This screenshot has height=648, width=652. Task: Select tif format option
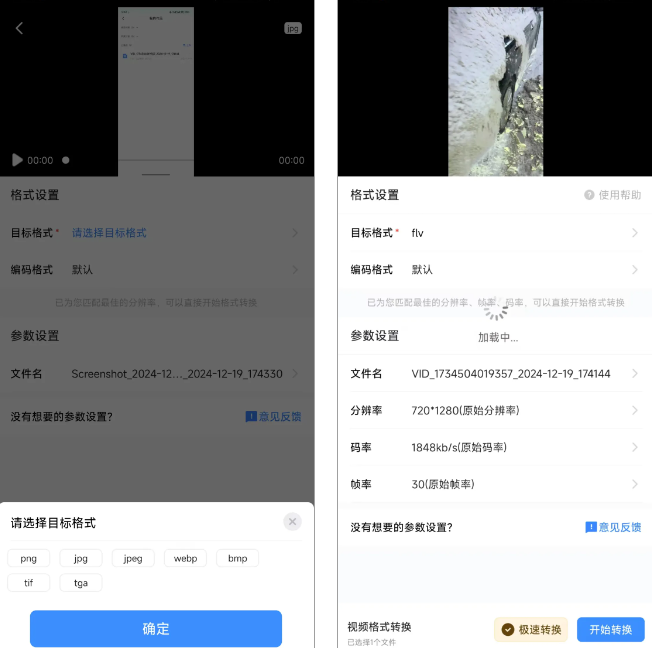(x=29, y=583)
